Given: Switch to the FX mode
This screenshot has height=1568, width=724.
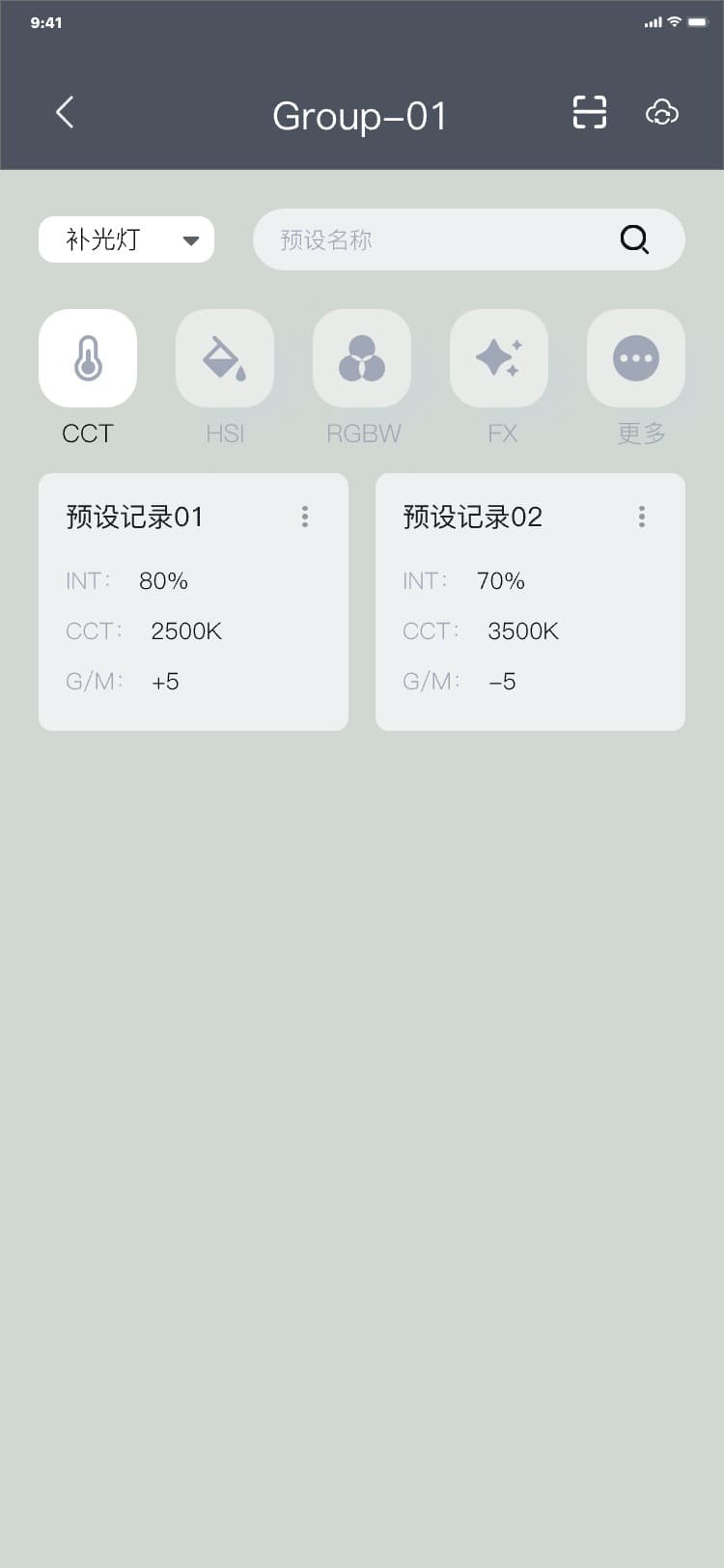Looking at the screenshot, I should (499, 359).
